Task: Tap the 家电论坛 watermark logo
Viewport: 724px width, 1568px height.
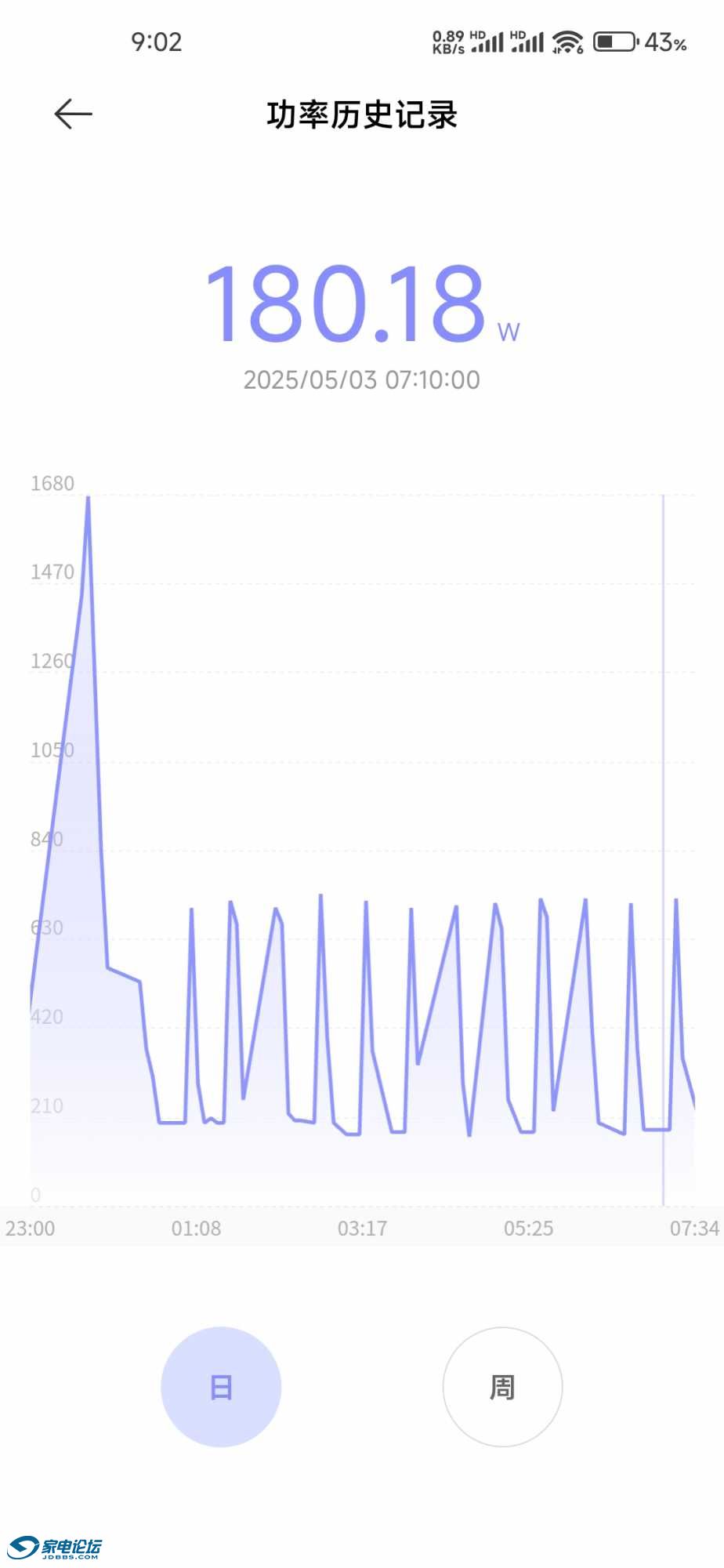Action: pos(55,1548)
